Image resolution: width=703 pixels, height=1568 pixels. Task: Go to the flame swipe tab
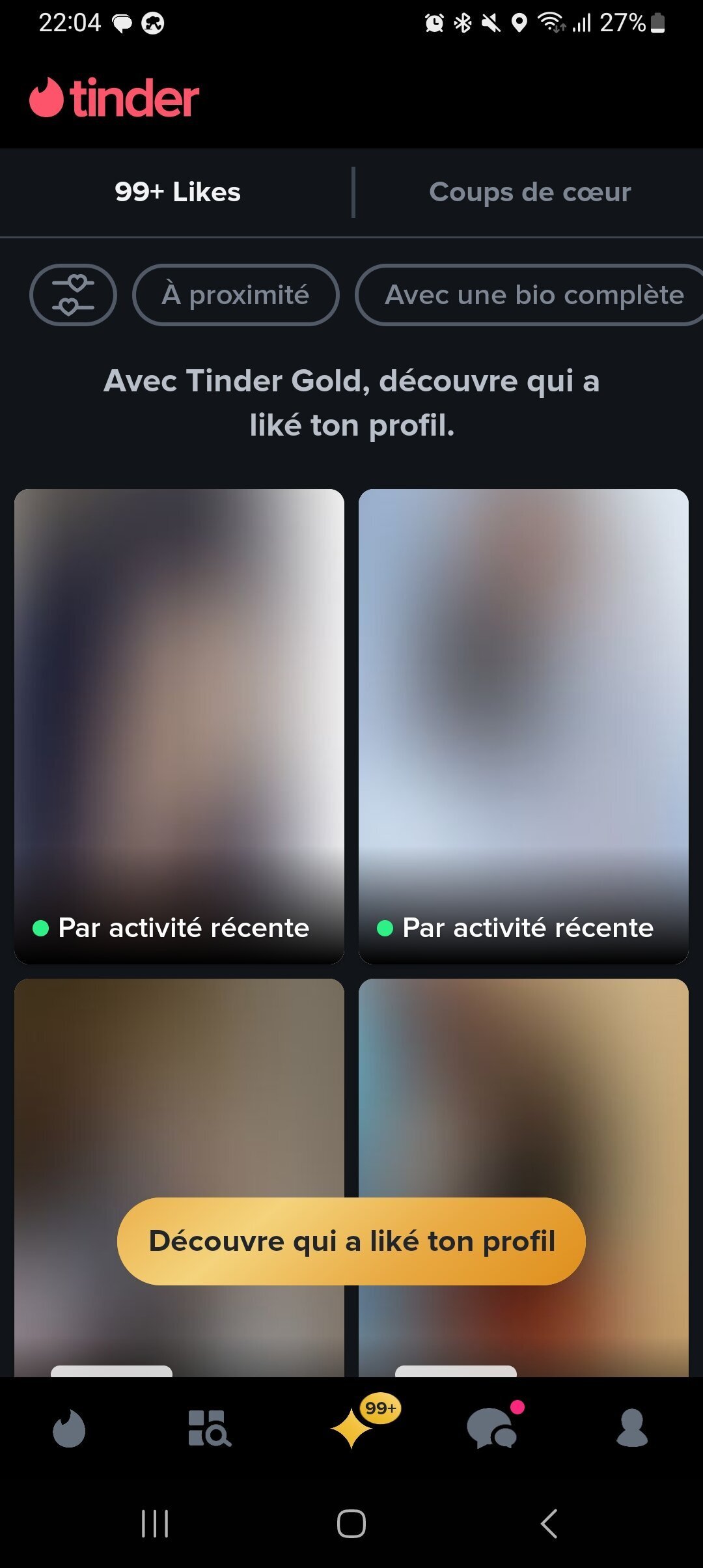[x=69, y=1429]
